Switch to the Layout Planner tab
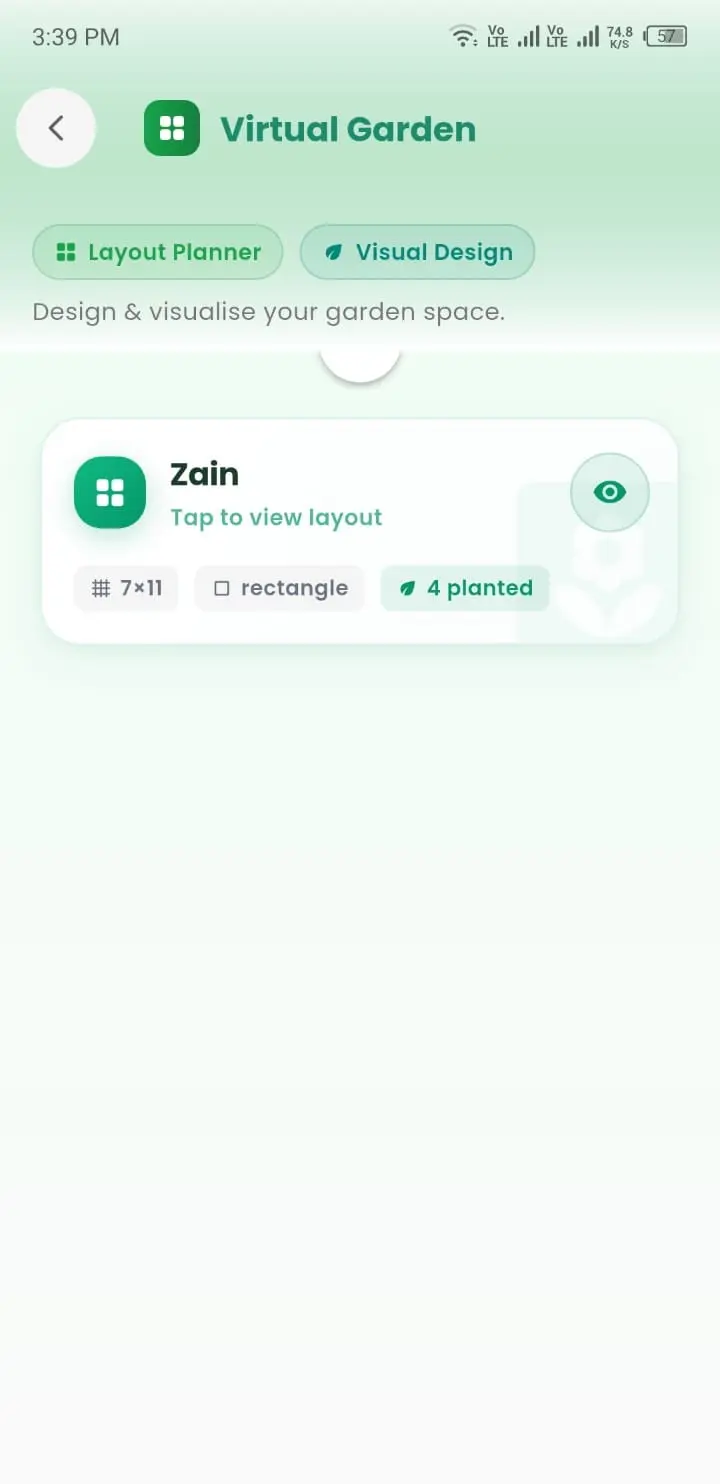Image resolution: width=720 pixels, height=1484 pixels. [158, 252]
